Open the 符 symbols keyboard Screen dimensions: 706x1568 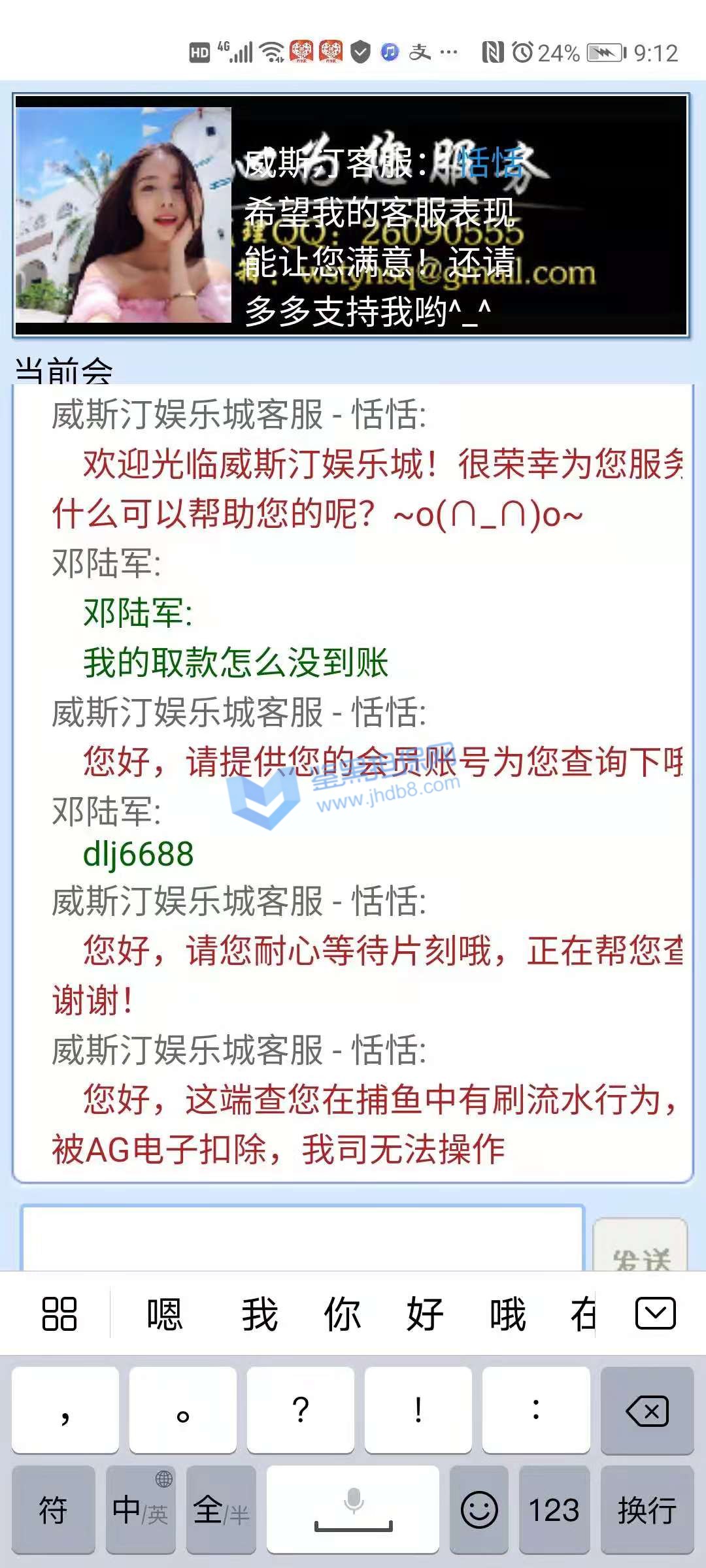coord(54,1510)
